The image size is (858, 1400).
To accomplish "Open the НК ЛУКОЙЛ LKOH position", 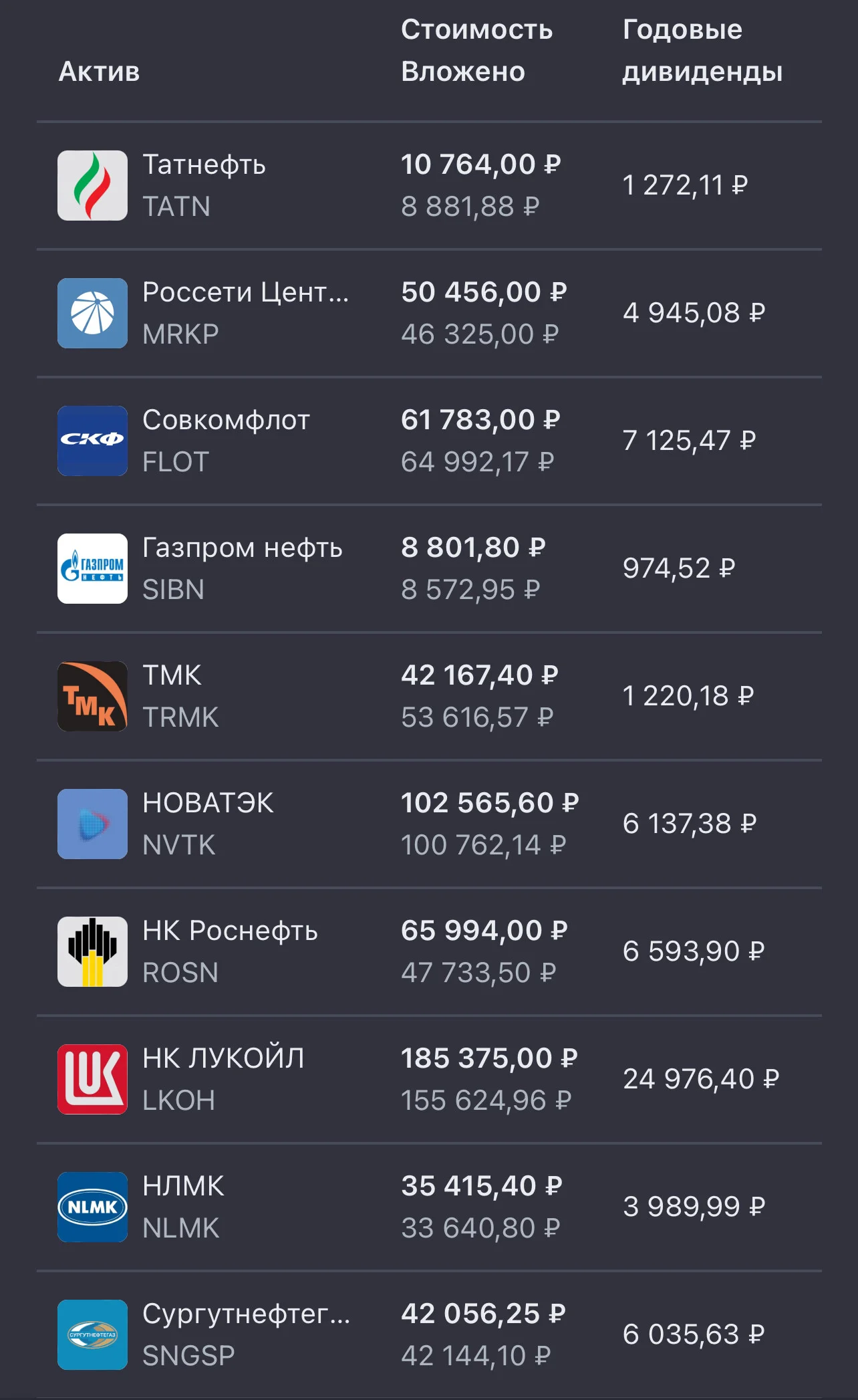I will [429, 1079].
